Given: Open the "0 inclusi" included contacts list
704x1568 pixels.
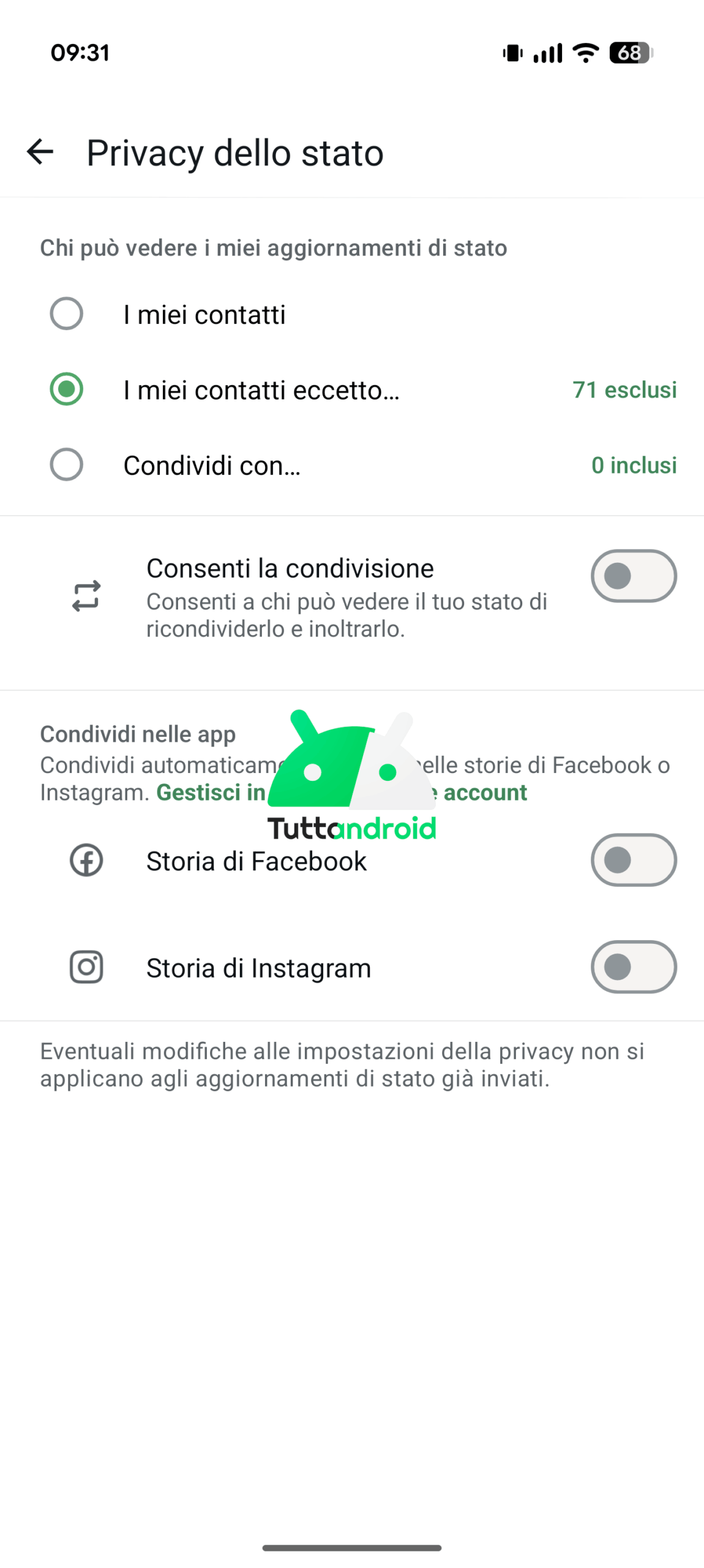Looking at the screenshot, I should click(x=634, y=465).
